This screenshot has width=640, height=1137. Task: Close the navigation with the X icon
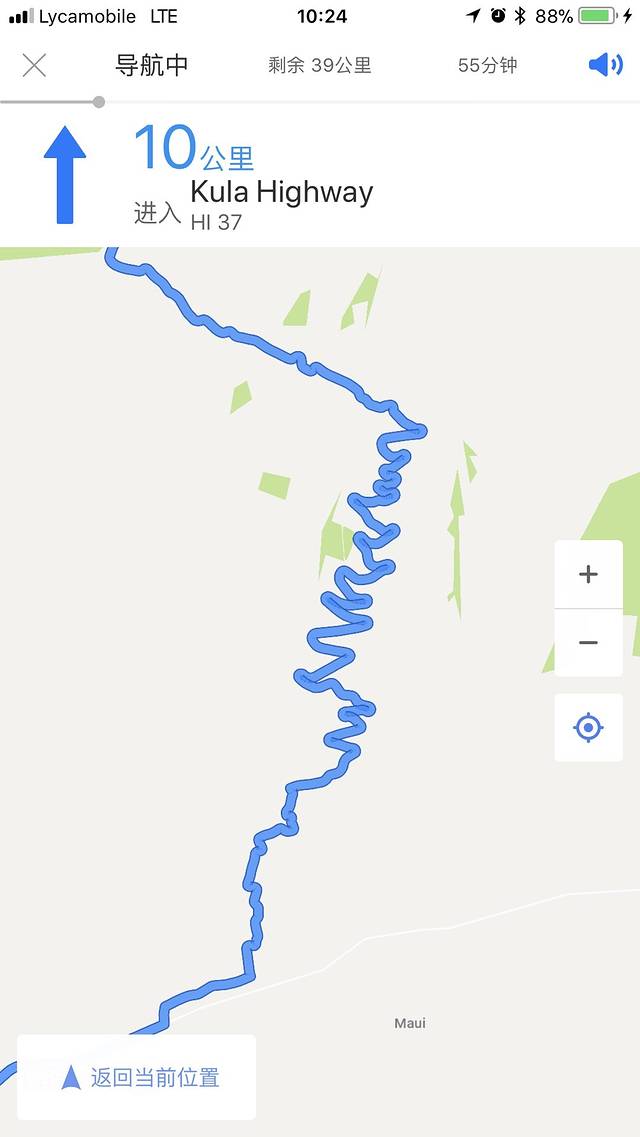point(34,66)
